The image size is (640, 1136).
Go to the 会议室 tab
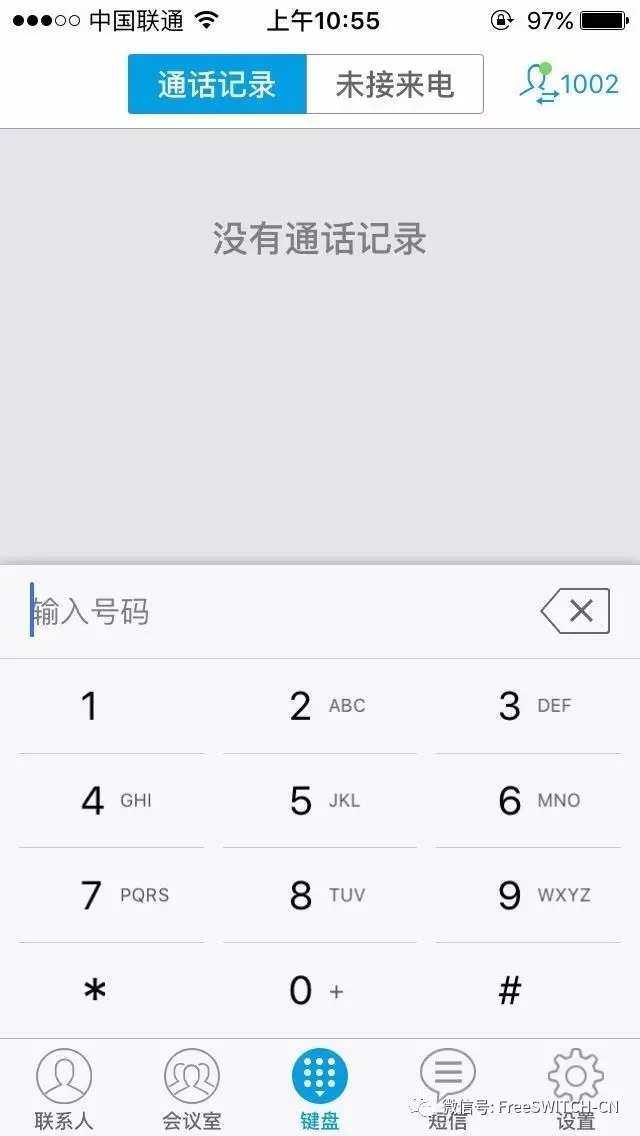[x=191, y=1089]
